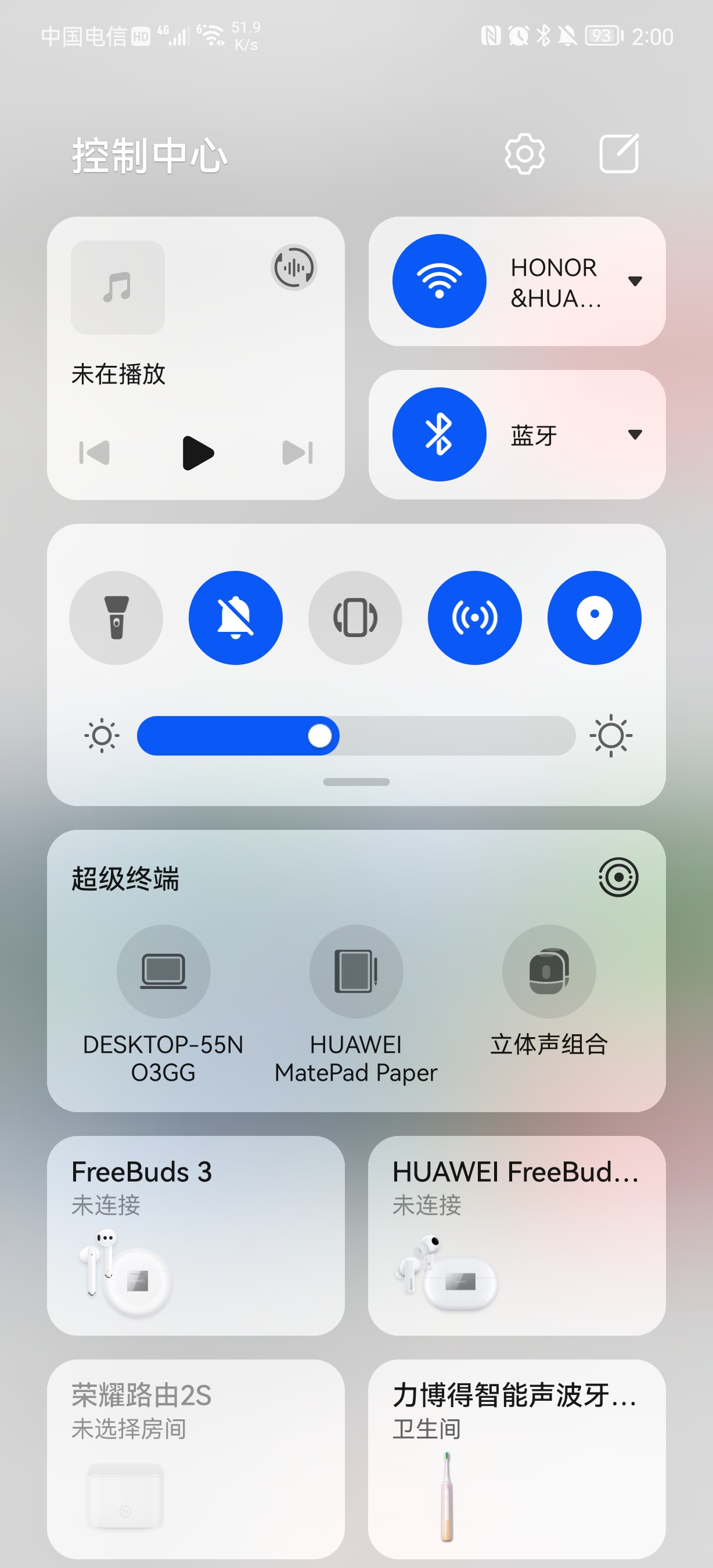The image size is (713, 1568).
Task: Play the media in the music card
Action: [198, 453]
